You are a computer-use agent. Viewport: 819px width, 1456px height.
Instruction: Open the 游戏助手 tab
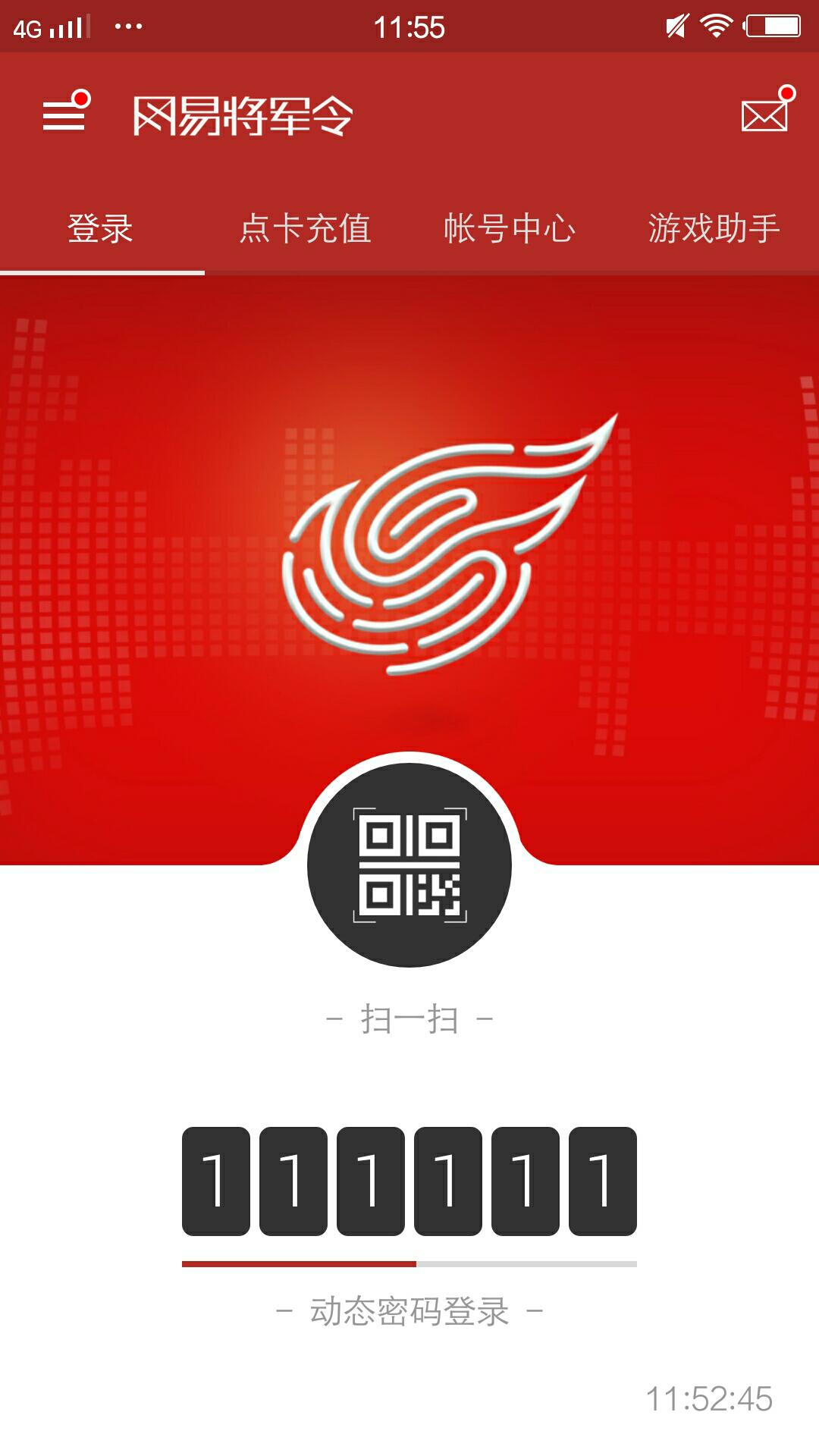click(x=714, y=228)
